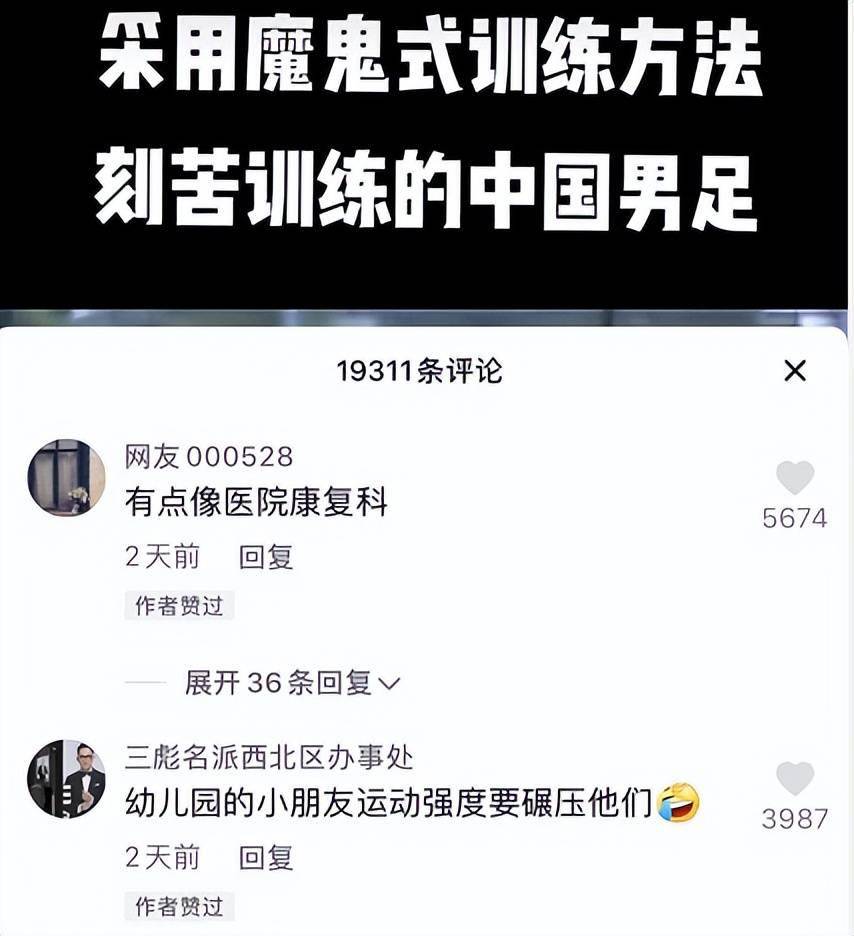Reply to 网友000528's comment
The image size is (854, 936).
pos(265,557)
